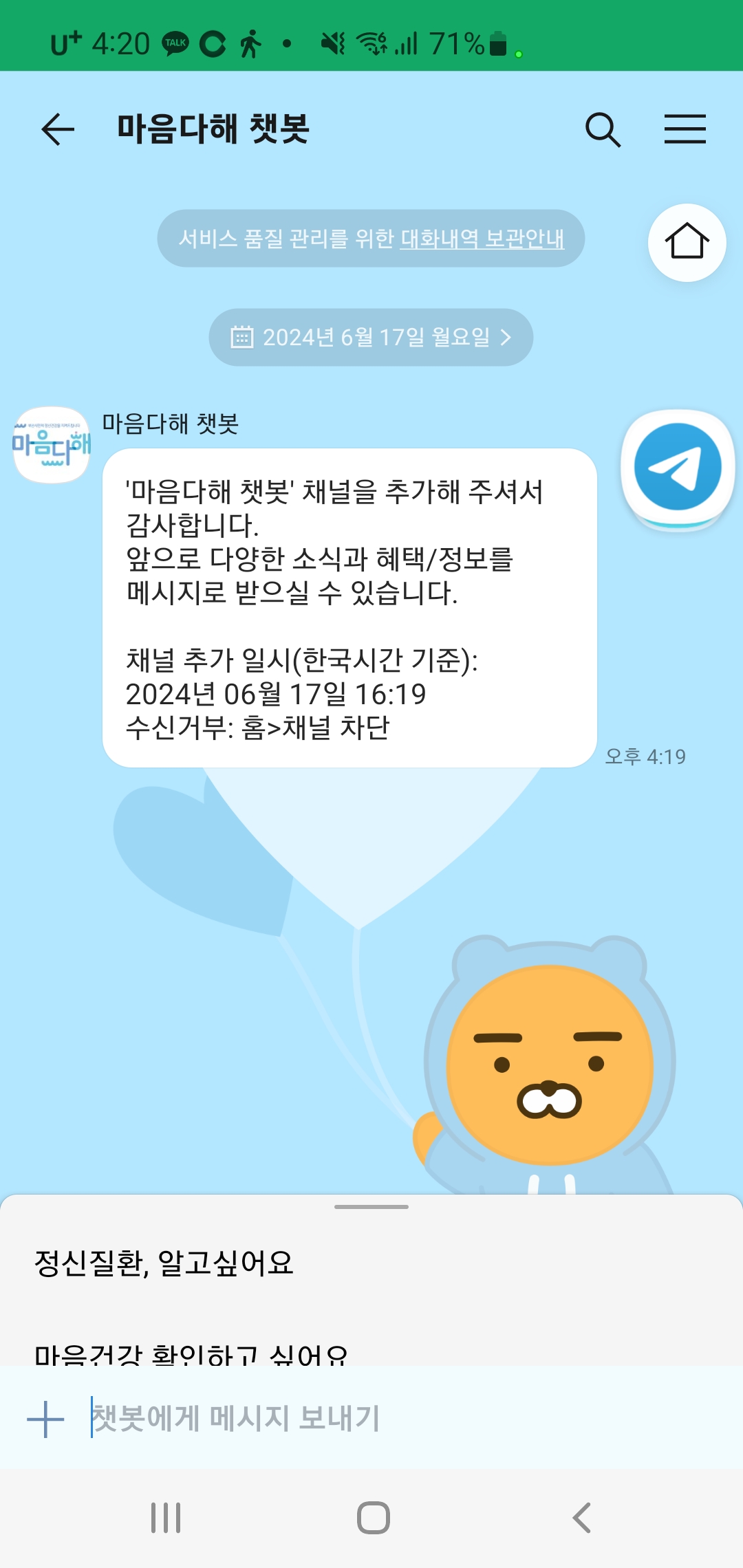This screenshot has width=743, height=1568.
Task: Tap the drag handle of the menu sheet
Action: [x=371, y=1207]
